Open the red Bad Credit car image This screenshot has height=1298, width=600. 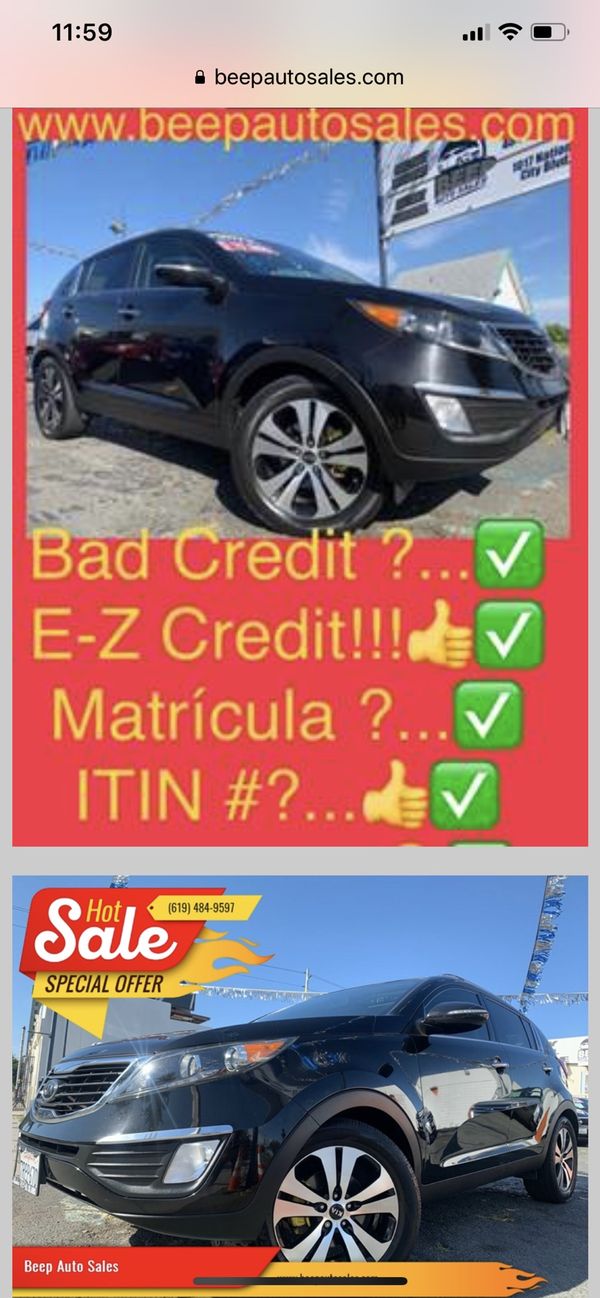tap(300, 477)
